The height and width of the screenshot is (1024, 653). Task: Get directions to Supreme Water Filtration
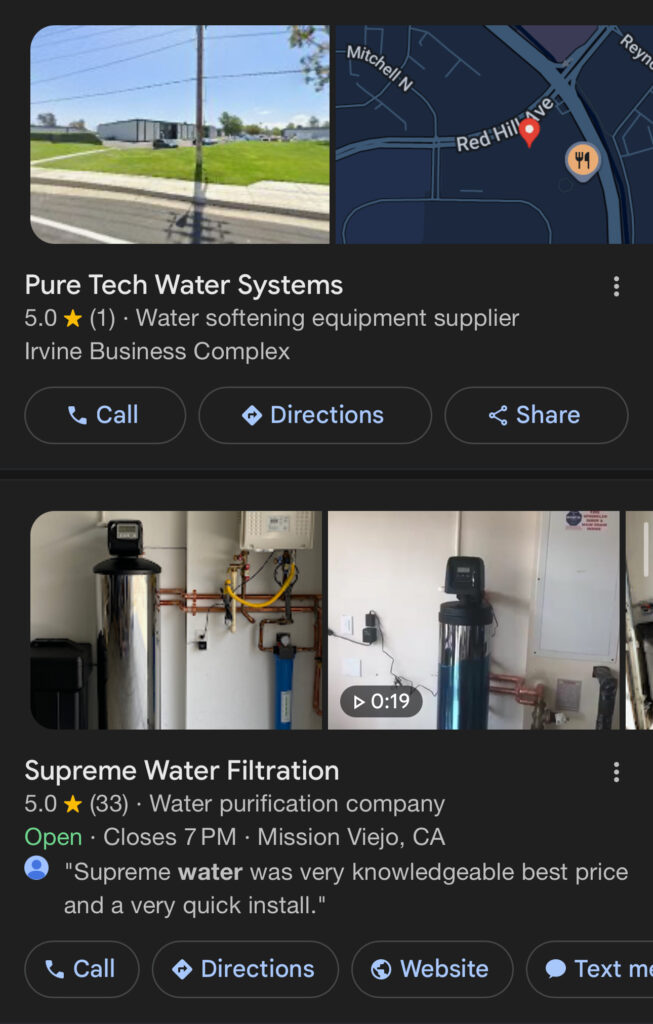[x=245, y=969]
